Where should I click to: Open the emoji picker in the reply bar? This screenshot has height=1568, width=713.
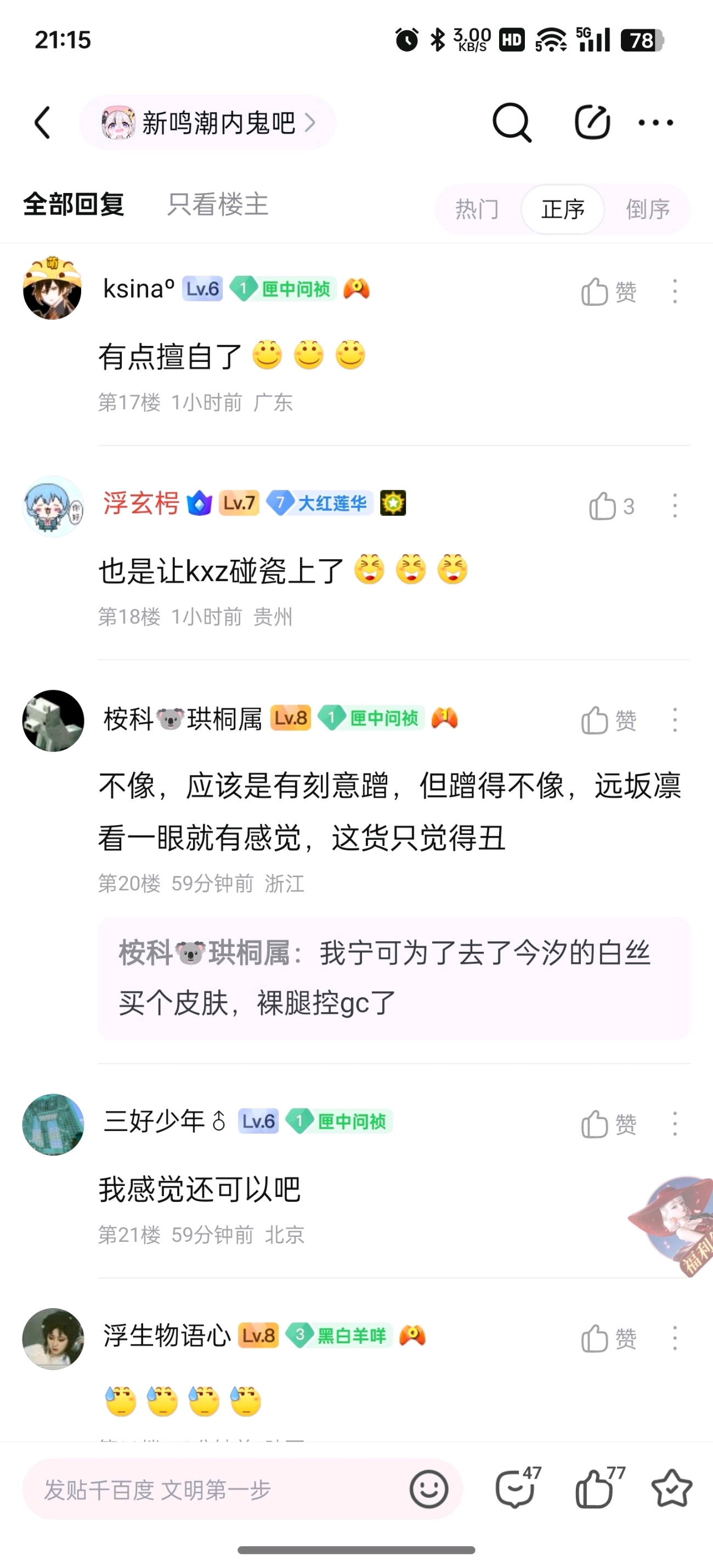[429, 1490]
